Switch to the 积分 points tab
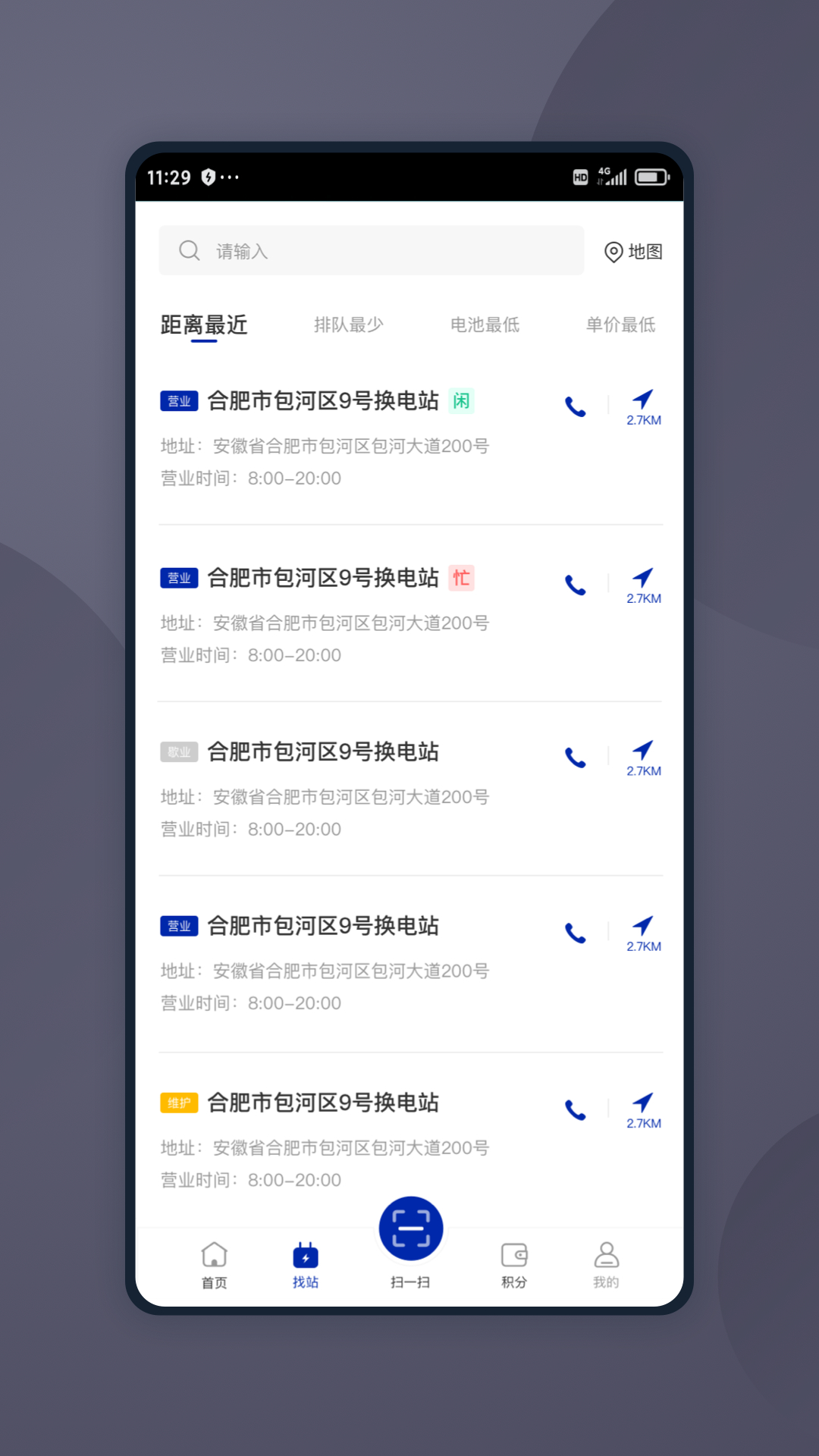 (514, 1265)
